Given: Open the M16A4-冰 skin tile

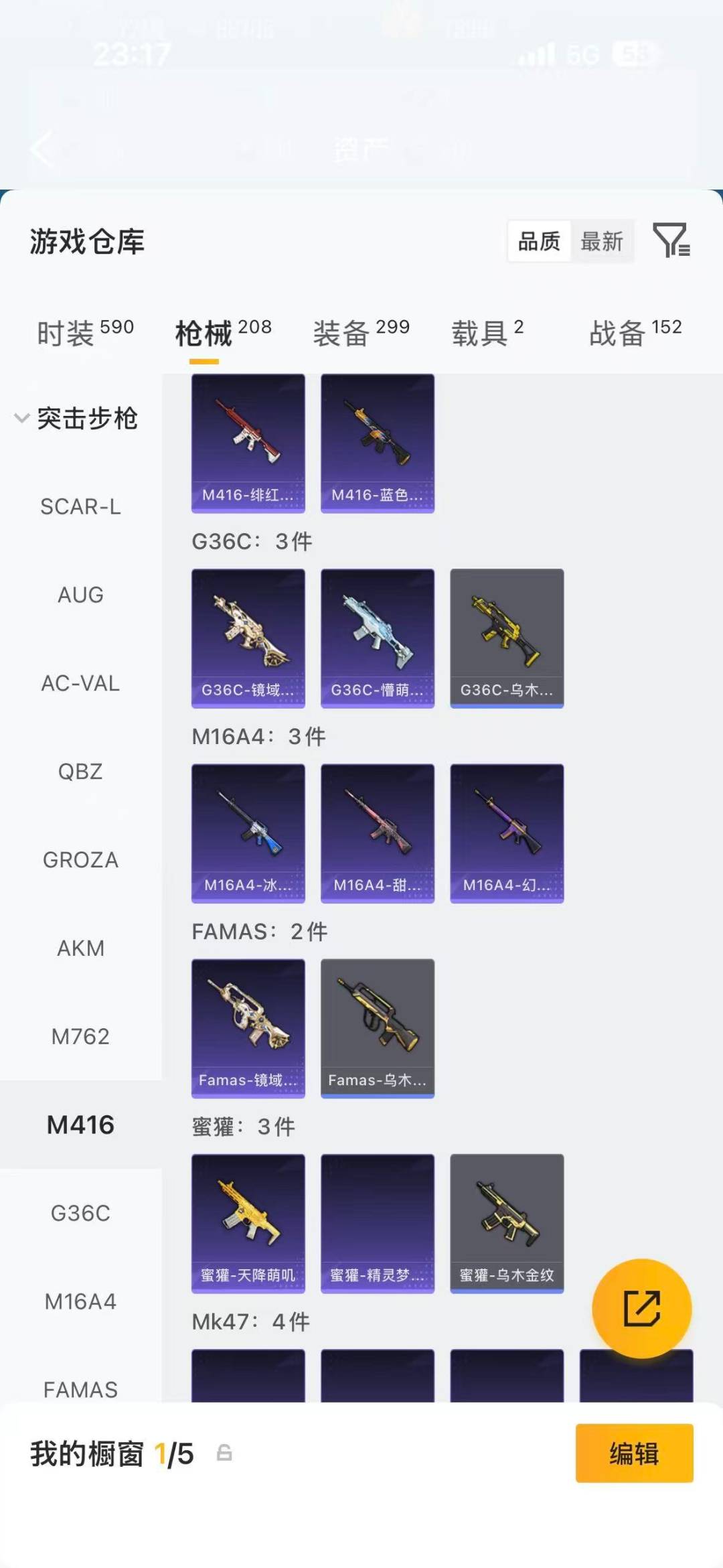Looking at the screenshot, I should [248, 833].
